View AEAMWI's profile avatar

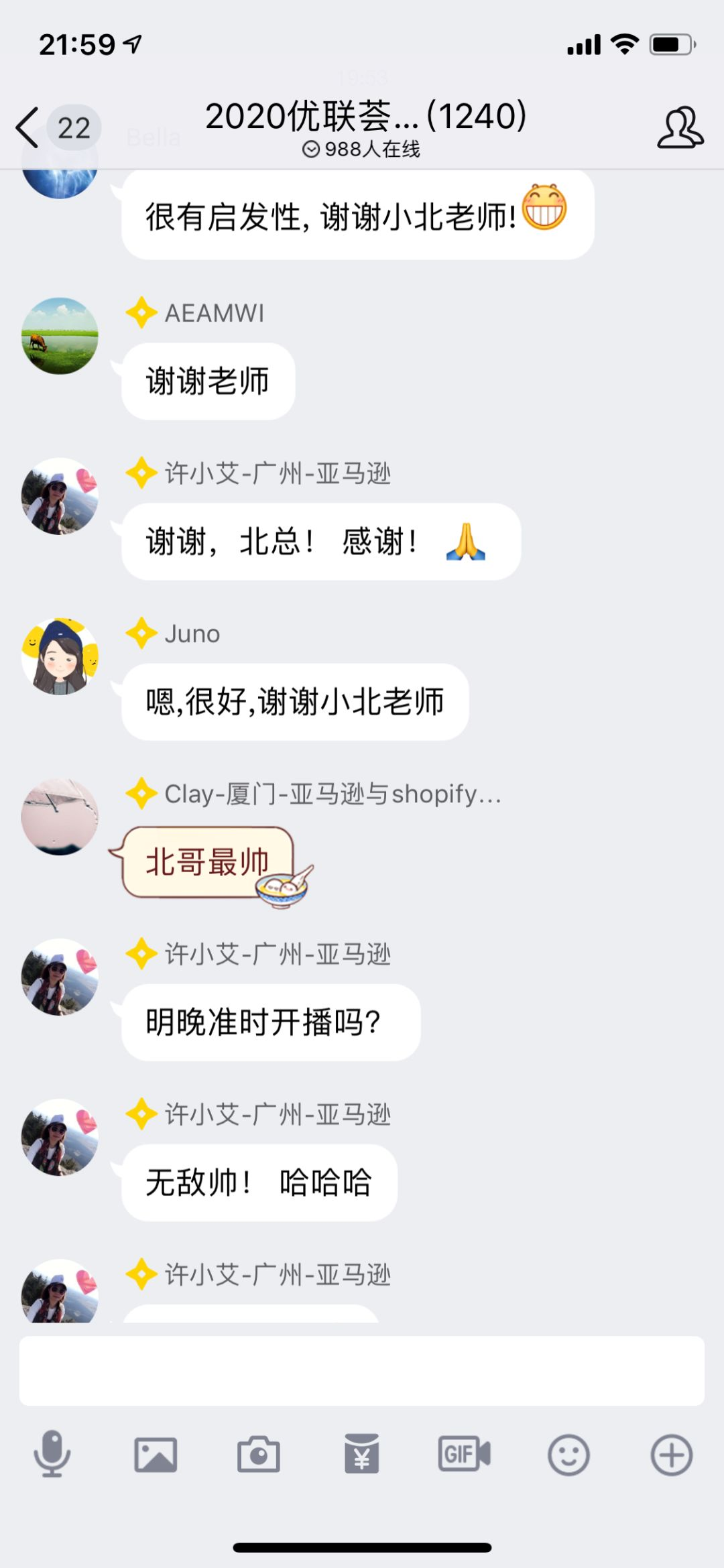[x=60, y=336]
